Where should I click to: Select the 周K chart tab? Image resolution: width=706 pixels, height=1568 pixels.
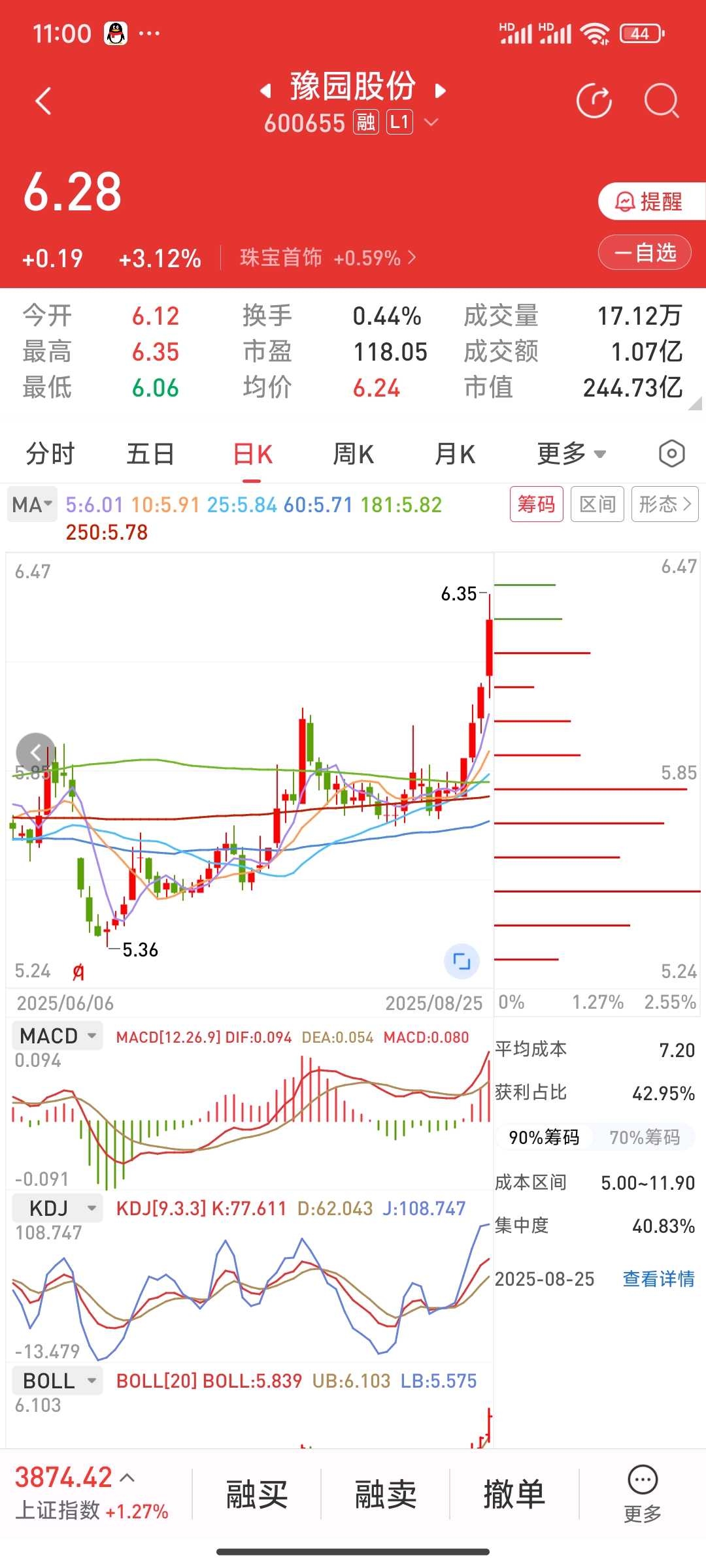(x=353, y=453)
